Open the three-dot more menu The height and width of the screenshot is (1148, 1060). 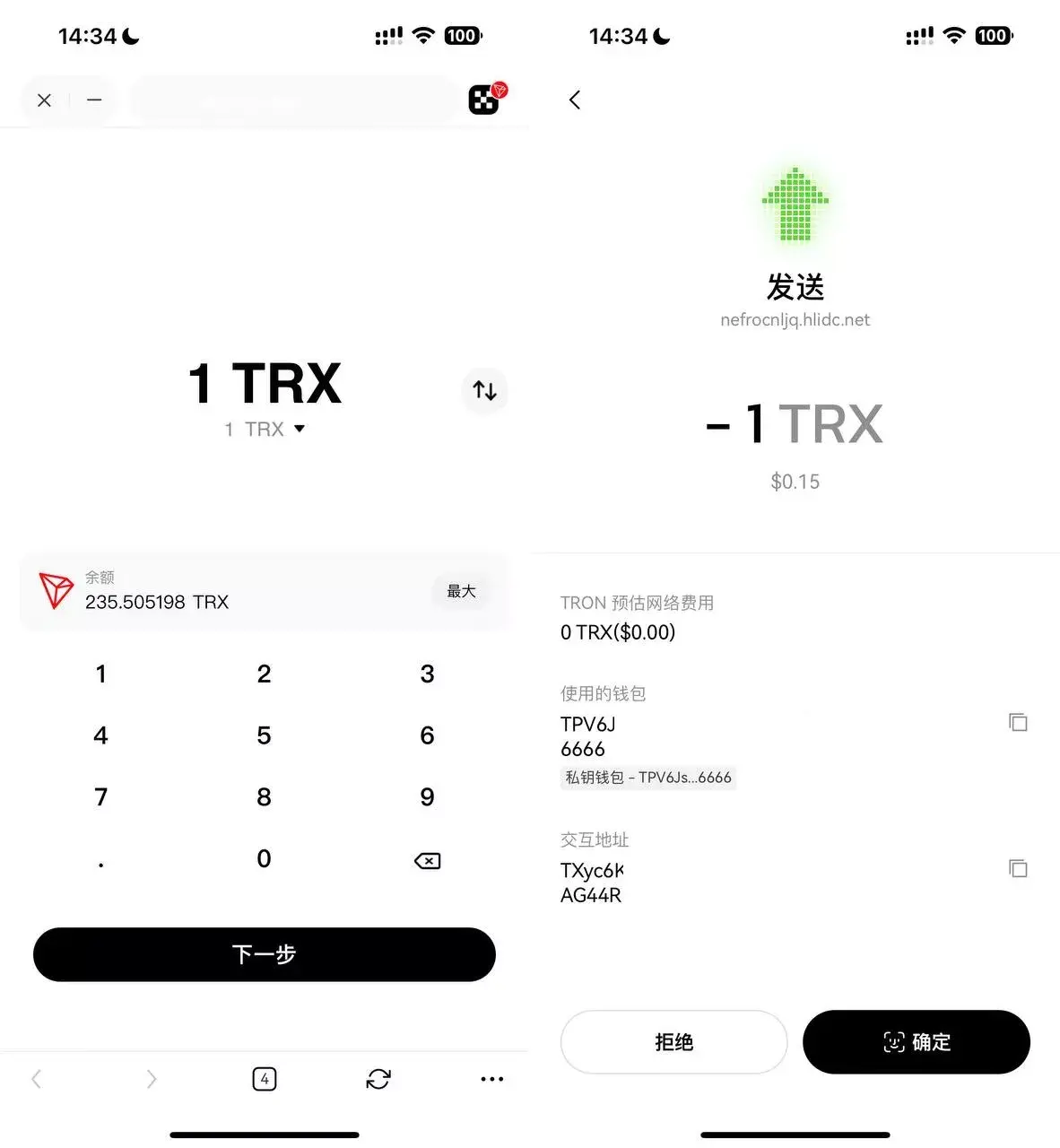pos(491,1079)
